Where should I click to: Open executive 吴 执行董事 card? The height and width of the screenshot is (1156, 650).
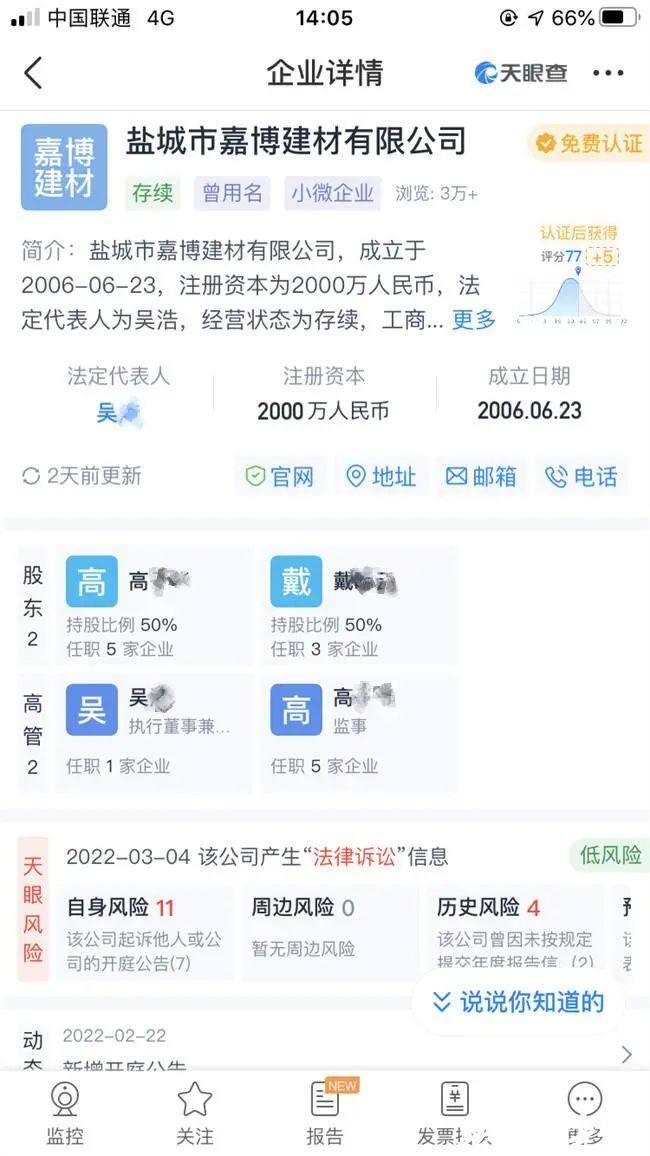click(154, 735)
